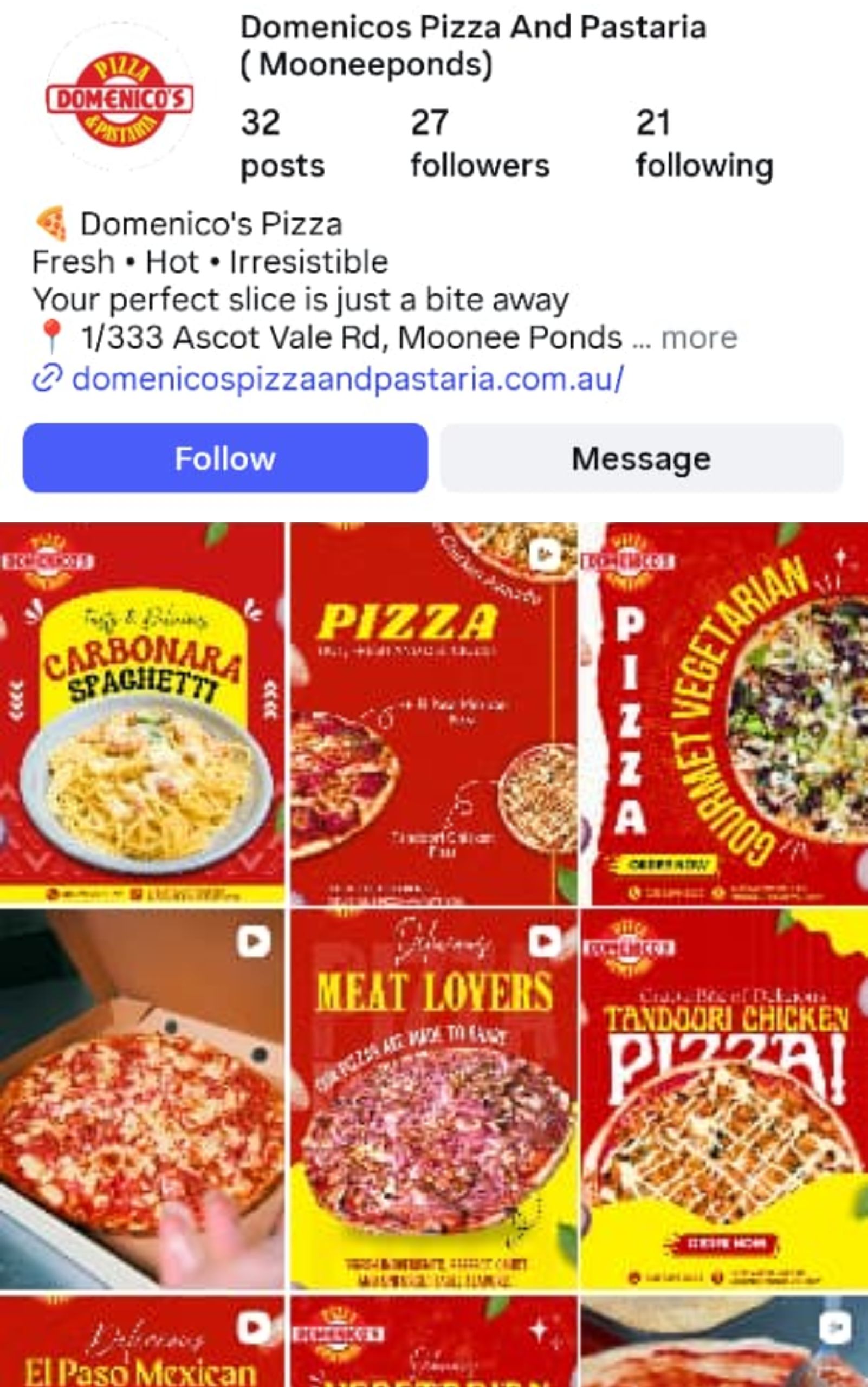The height and width of the screenshot is (1387, 868).
Task: Expand bio with more
Action: [x=698, y=338]
